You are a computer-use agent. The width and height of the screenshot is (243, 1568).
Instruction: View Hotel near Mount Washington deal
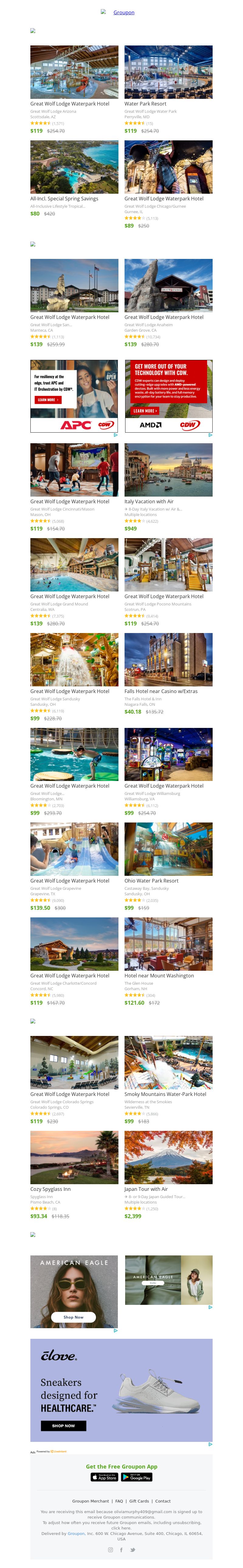tap(168, 944)
